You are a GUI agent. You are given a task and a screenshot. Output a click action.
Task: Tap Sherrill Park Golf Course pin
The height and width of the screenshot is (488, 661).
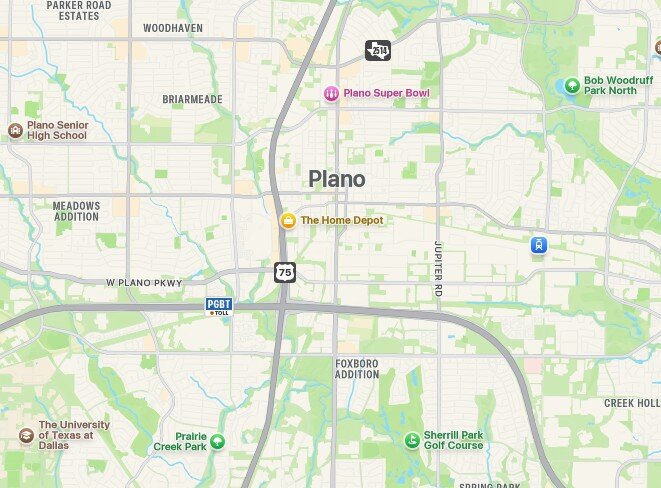point(411,440)
